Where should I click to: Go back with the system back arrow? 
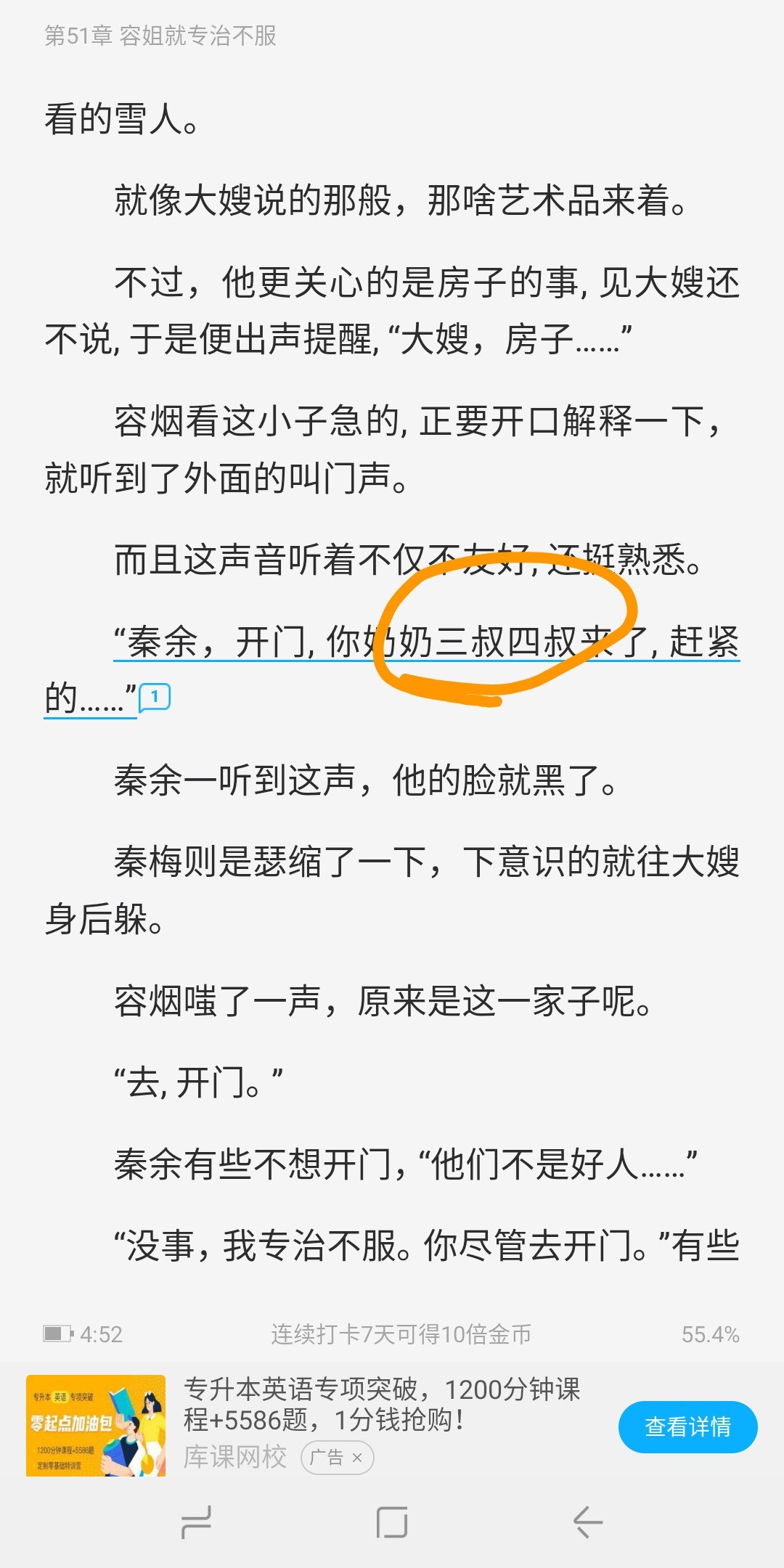click(587, 1522)
